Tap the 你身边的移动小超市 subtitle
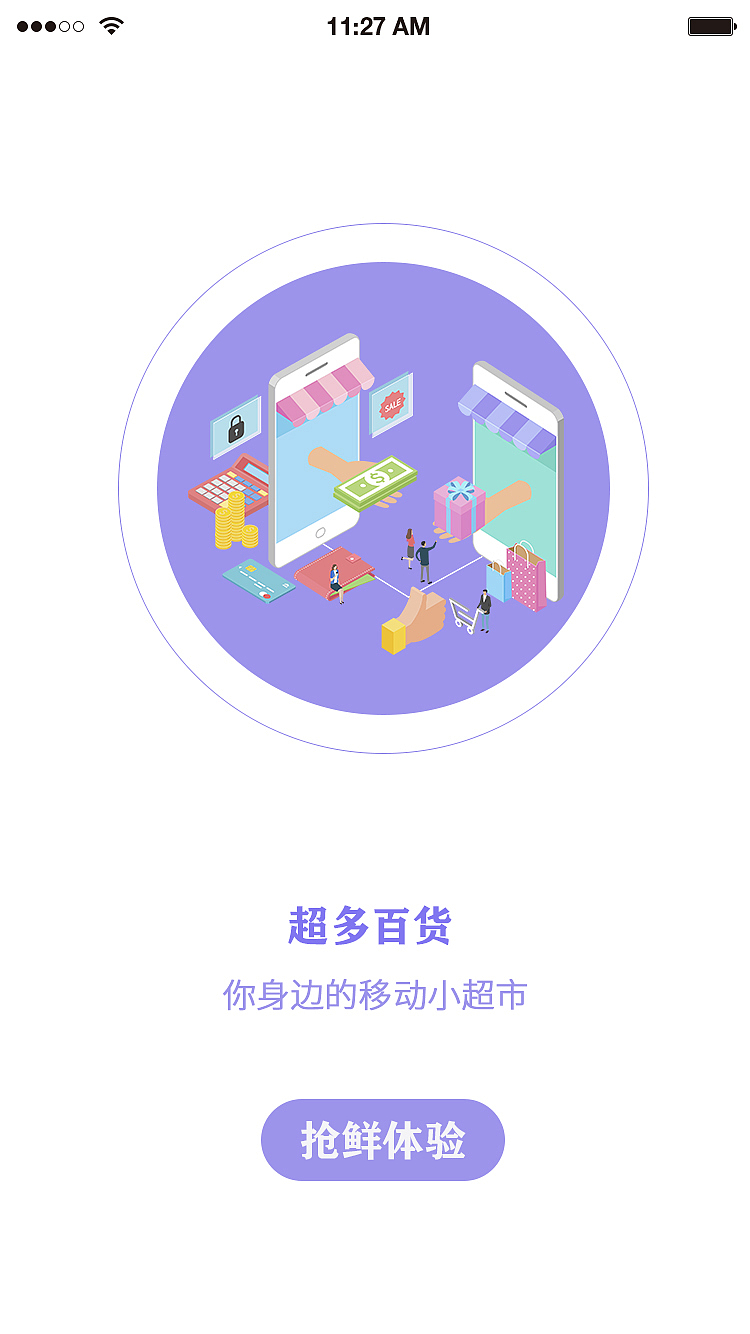This screenshot has width=750, height=1334. (375, 994)
